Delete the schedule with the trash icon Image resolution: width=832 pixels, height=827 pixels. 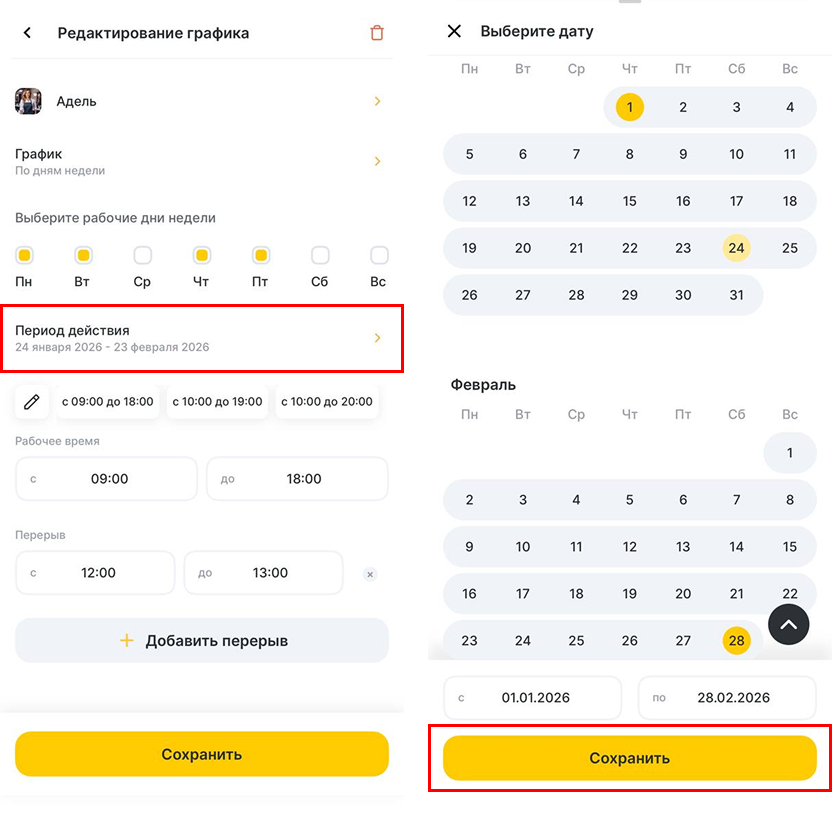click(377, 33)
